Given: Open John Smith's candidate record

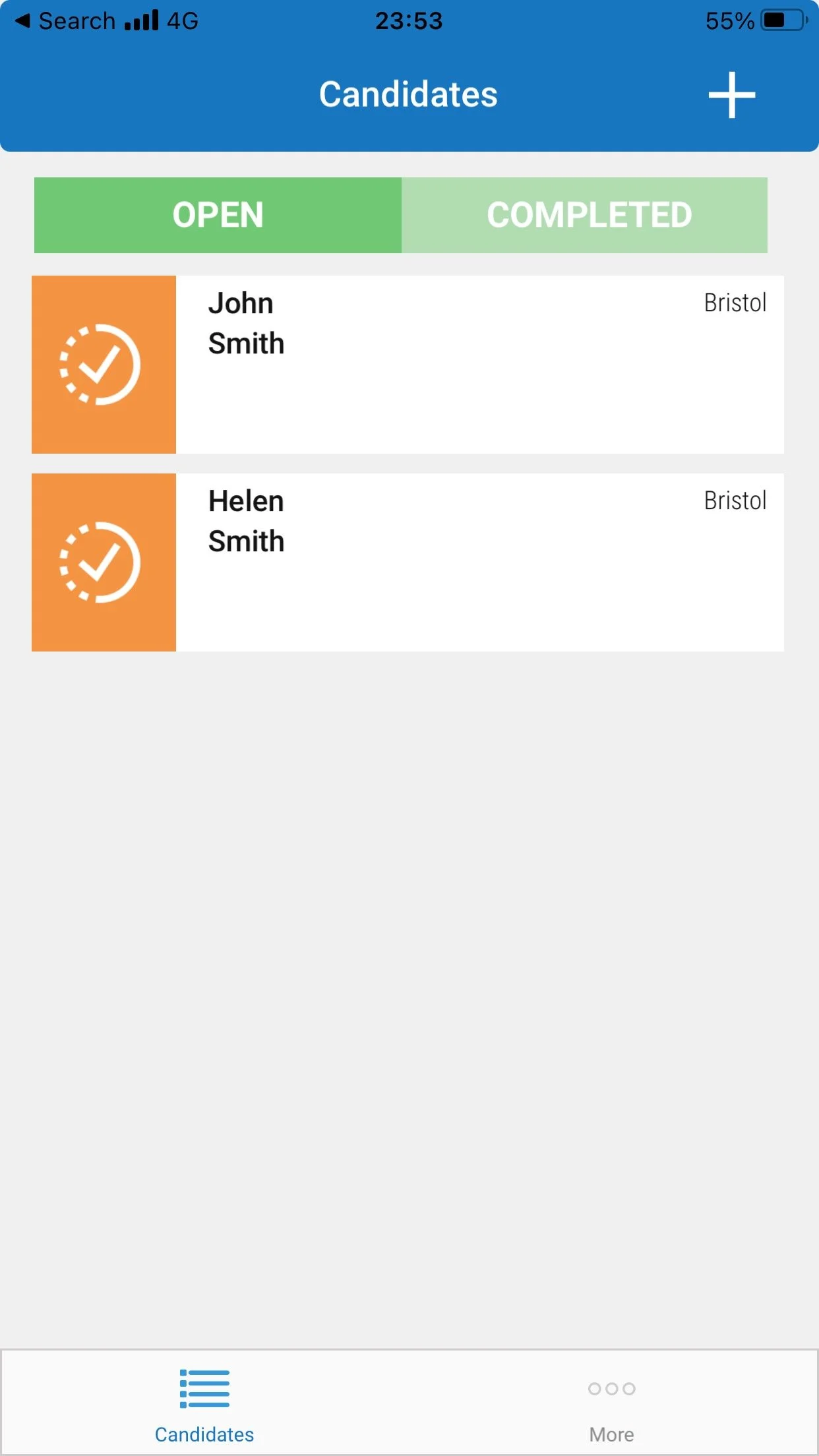Looking at the screenshot, I should [x=408, y=365].
